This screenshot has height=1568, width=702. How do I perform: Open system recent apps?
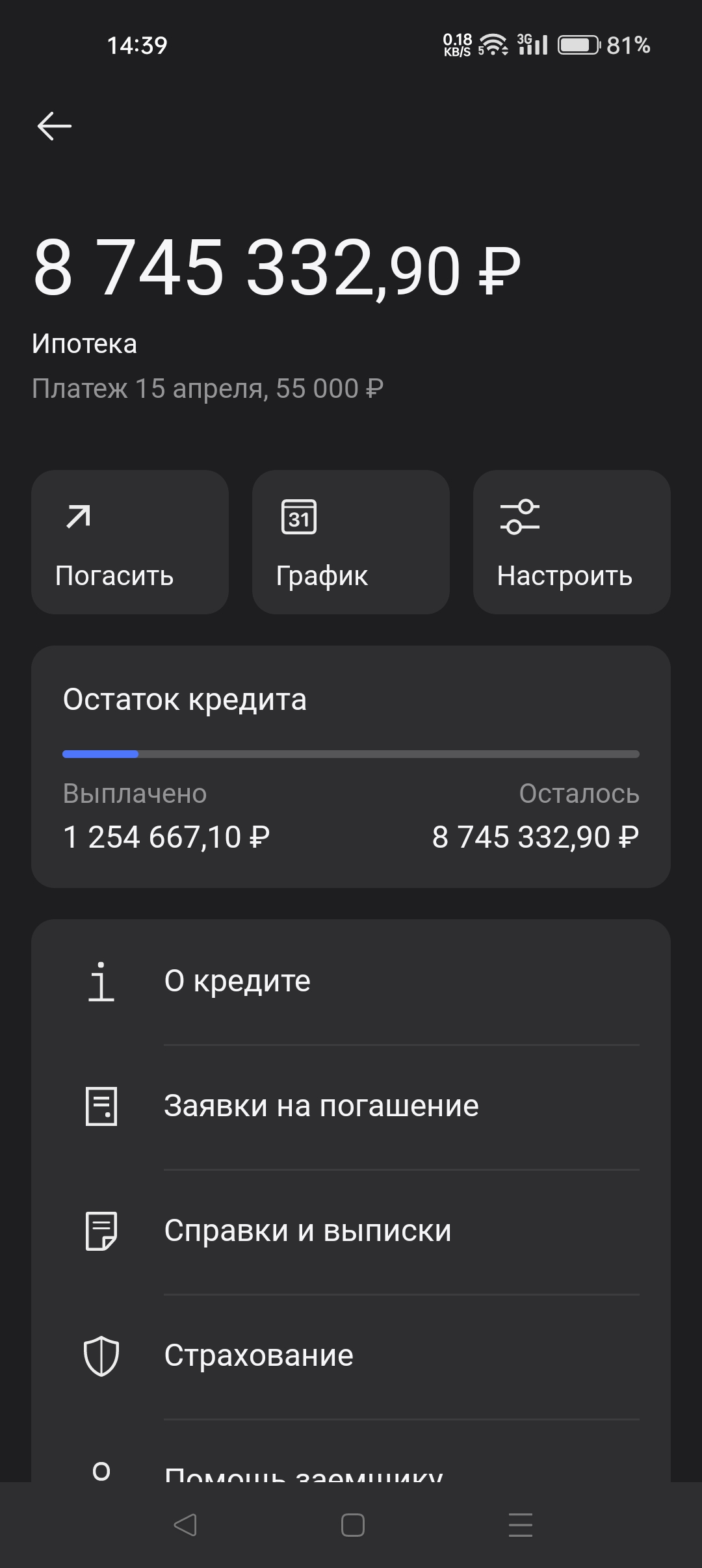coord(521,1525)
